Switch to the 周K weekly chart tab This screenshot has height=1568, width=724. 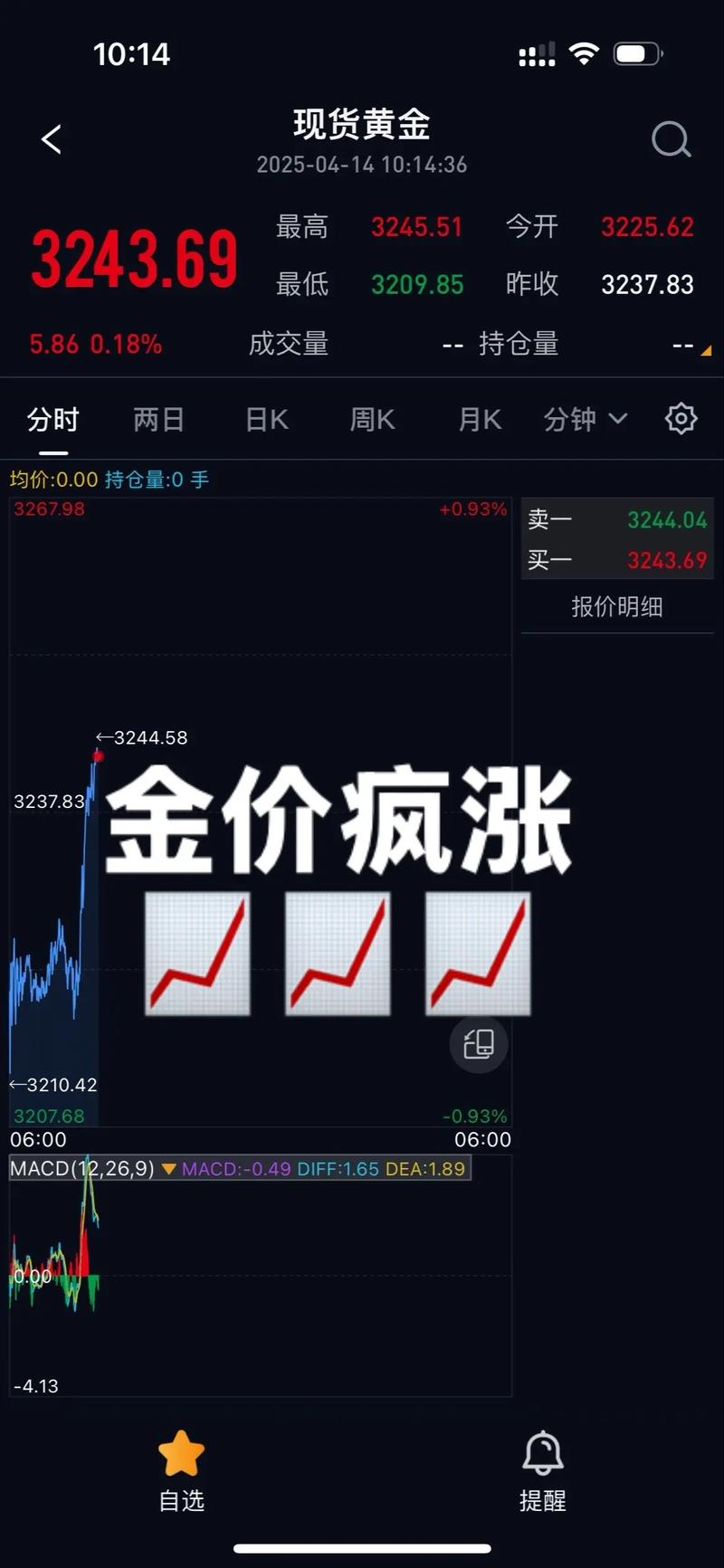click(371, 418)
